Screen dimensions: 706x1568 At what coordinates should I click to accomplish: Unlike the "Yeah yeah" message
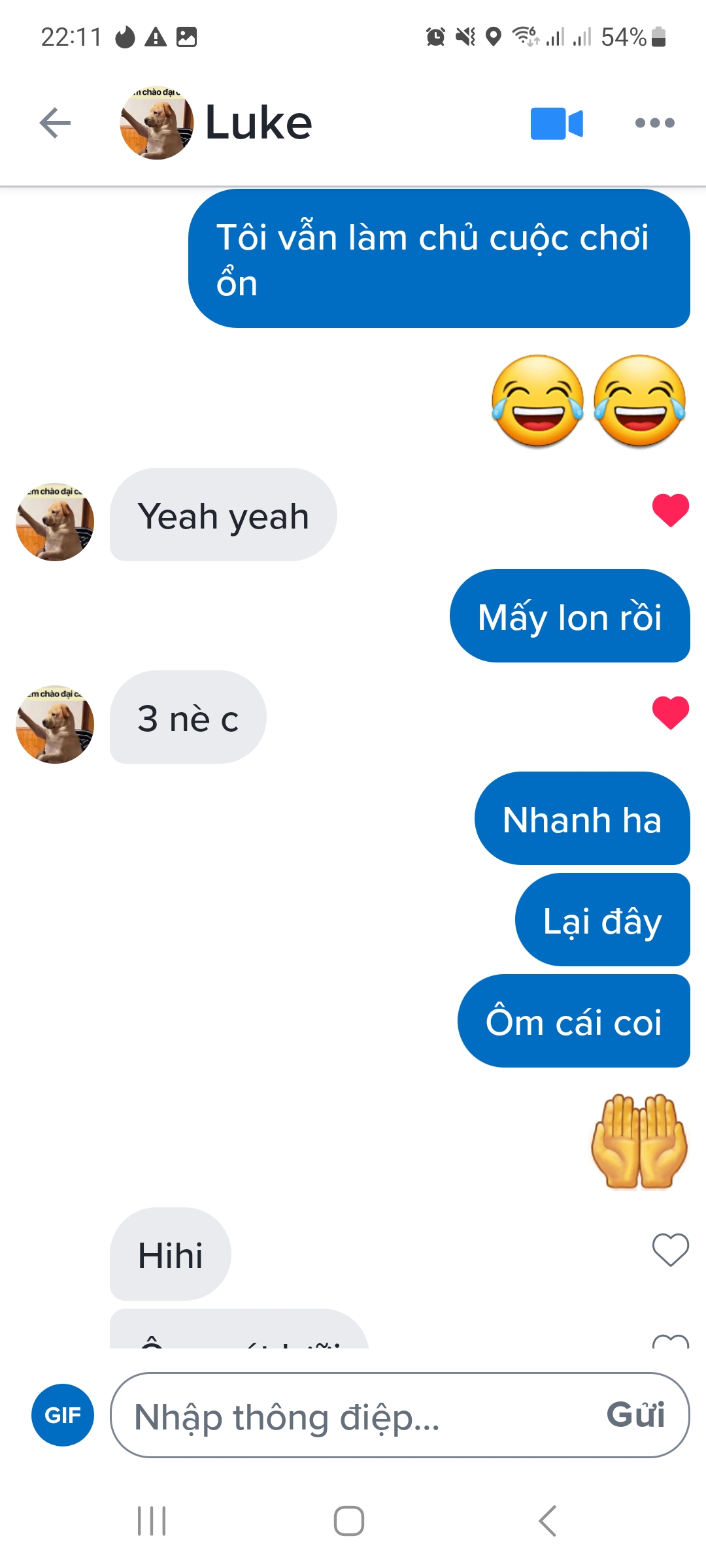pyautogui.click(x=671, y=510)
